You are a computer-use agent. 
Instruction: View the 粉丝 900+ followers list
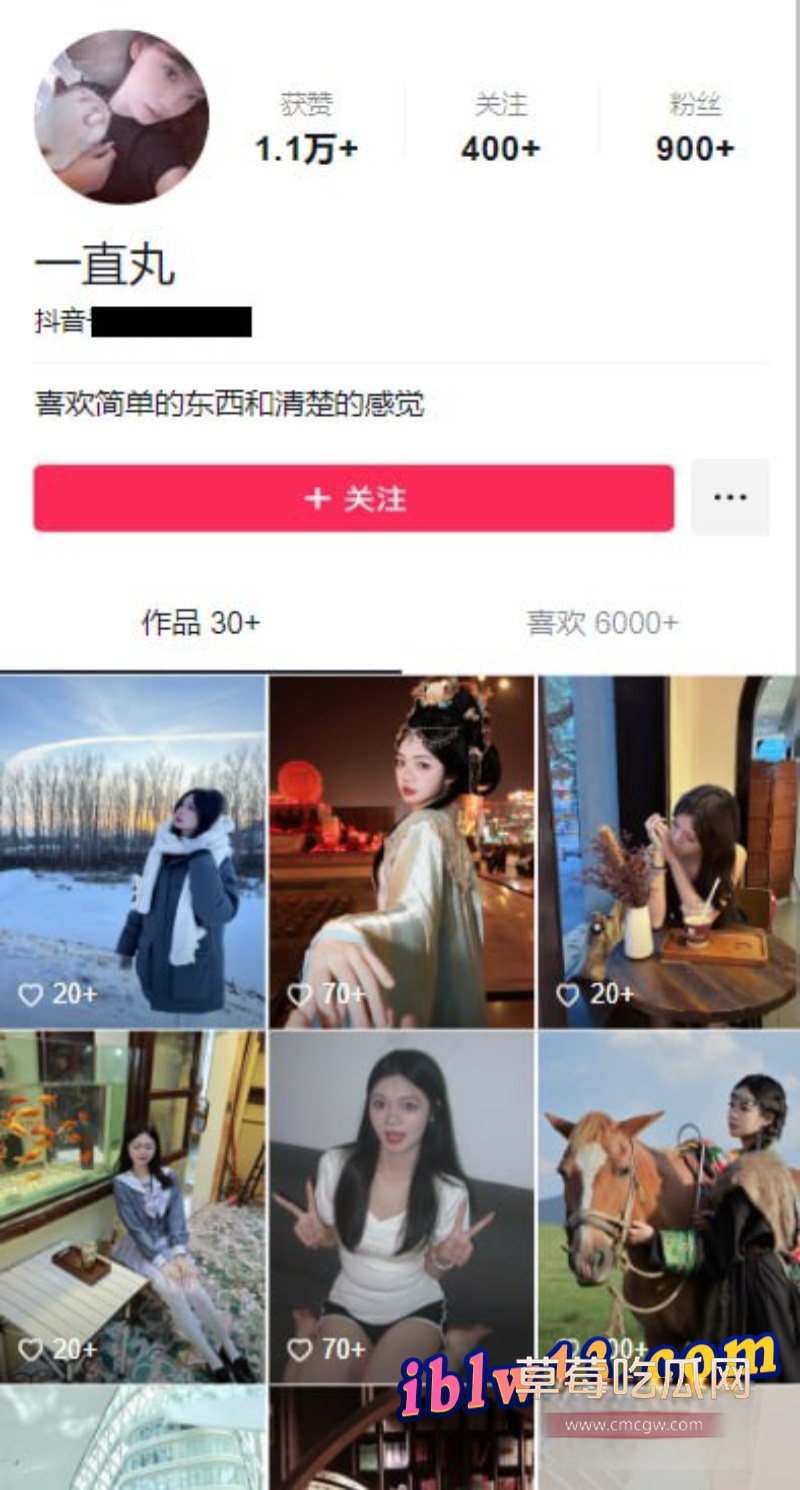695,128
